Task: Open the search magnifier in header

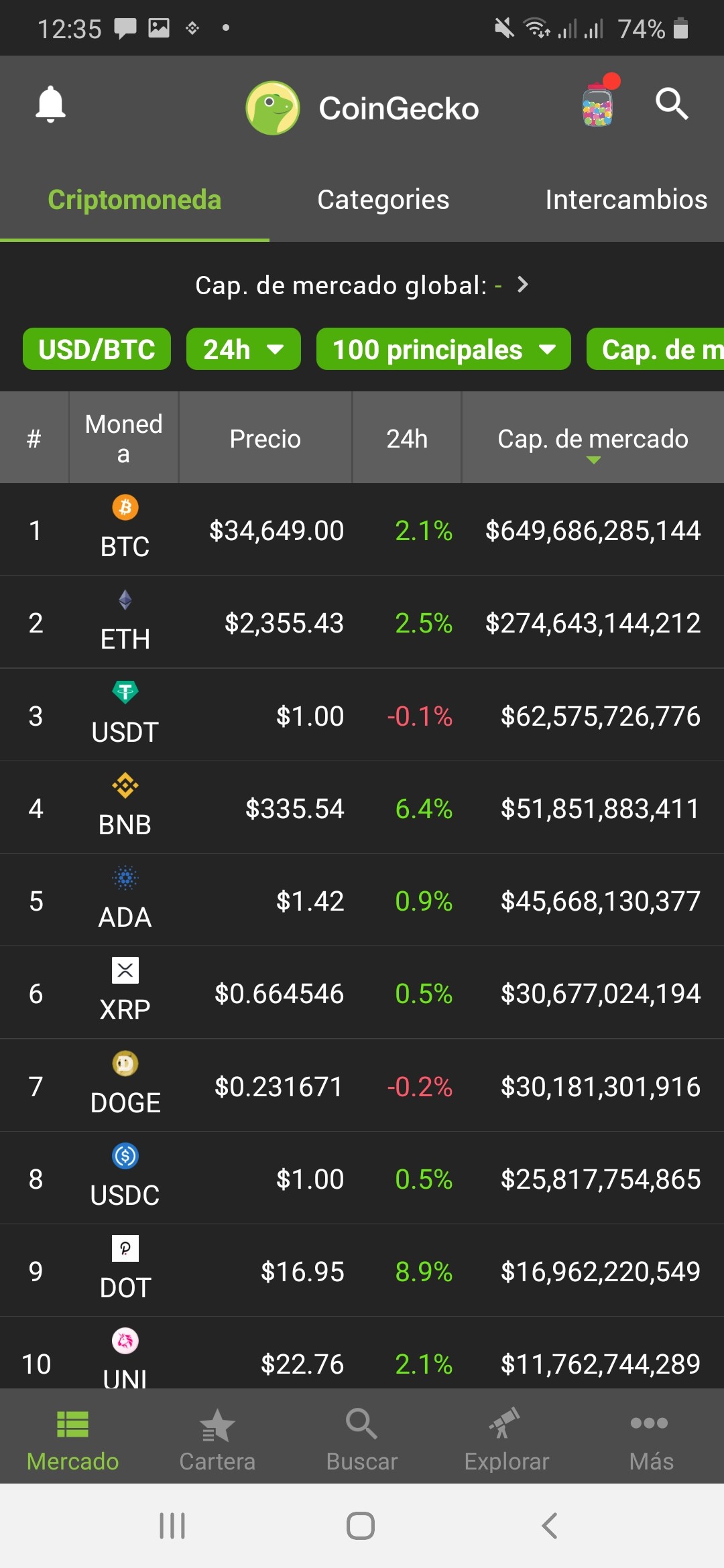Action: coord(672,104)
